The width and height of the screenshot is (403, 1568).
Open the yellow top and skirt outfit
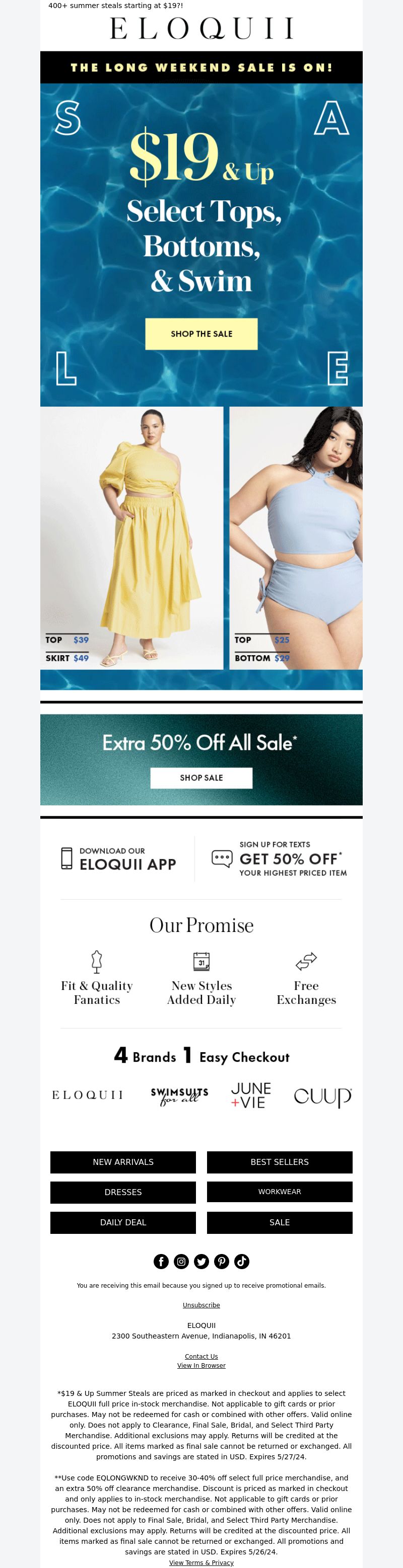[x=131, y=538]
